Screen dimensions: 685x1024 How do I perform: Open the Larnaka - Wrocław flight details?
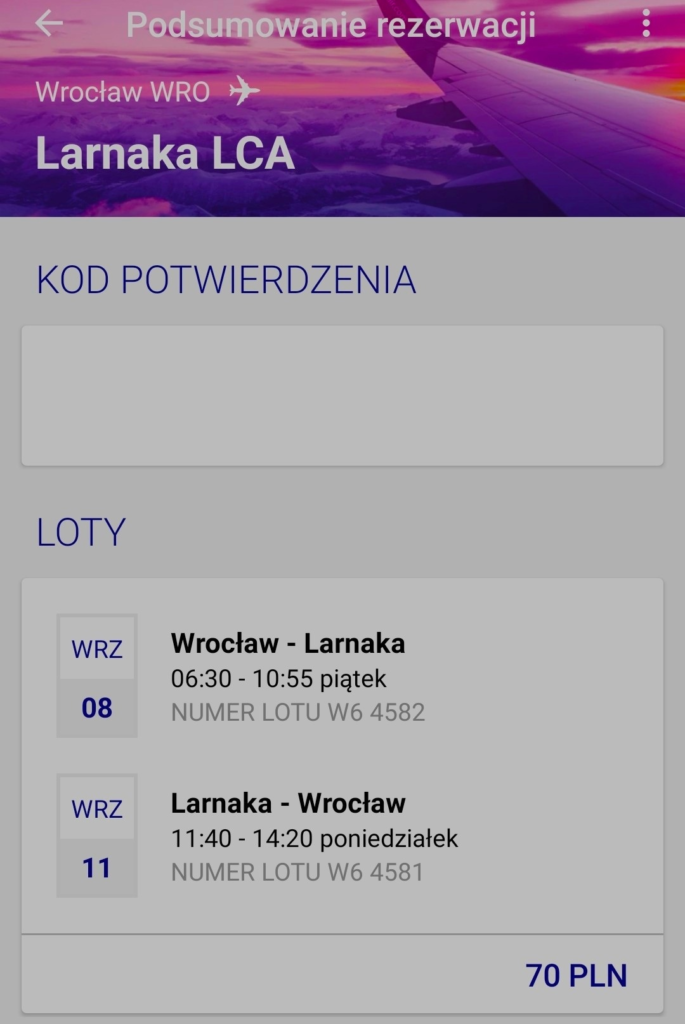[x=340, y=836]
